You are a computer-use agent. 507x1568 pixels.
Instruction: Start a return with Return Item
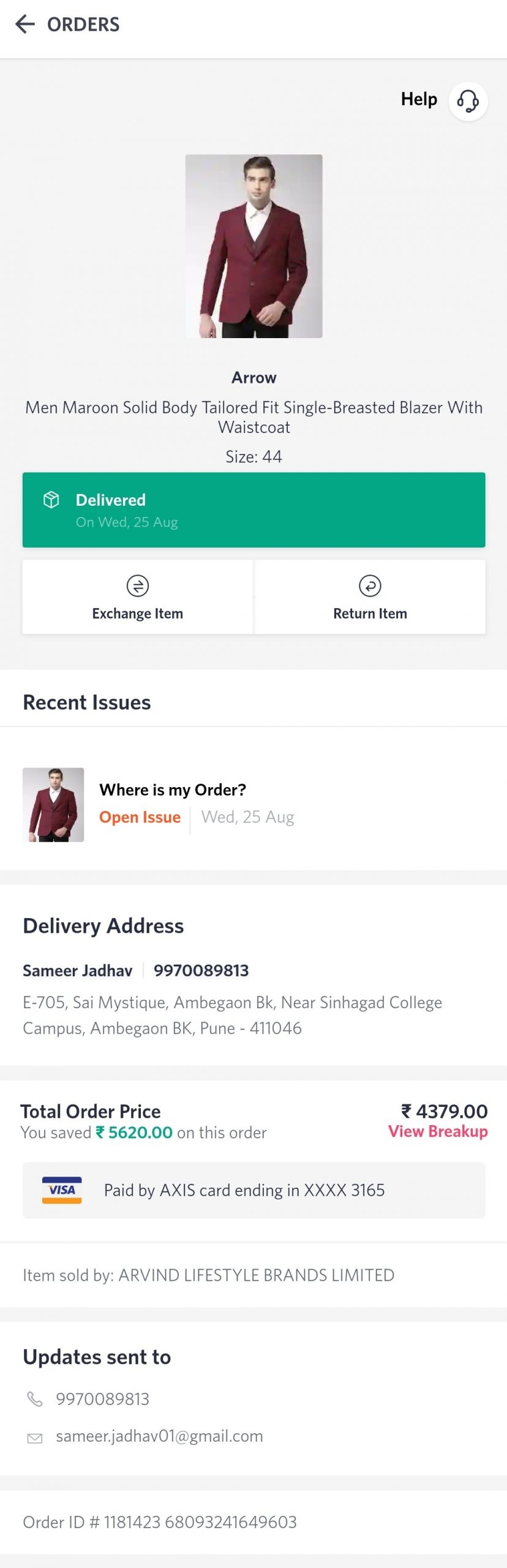370,597
